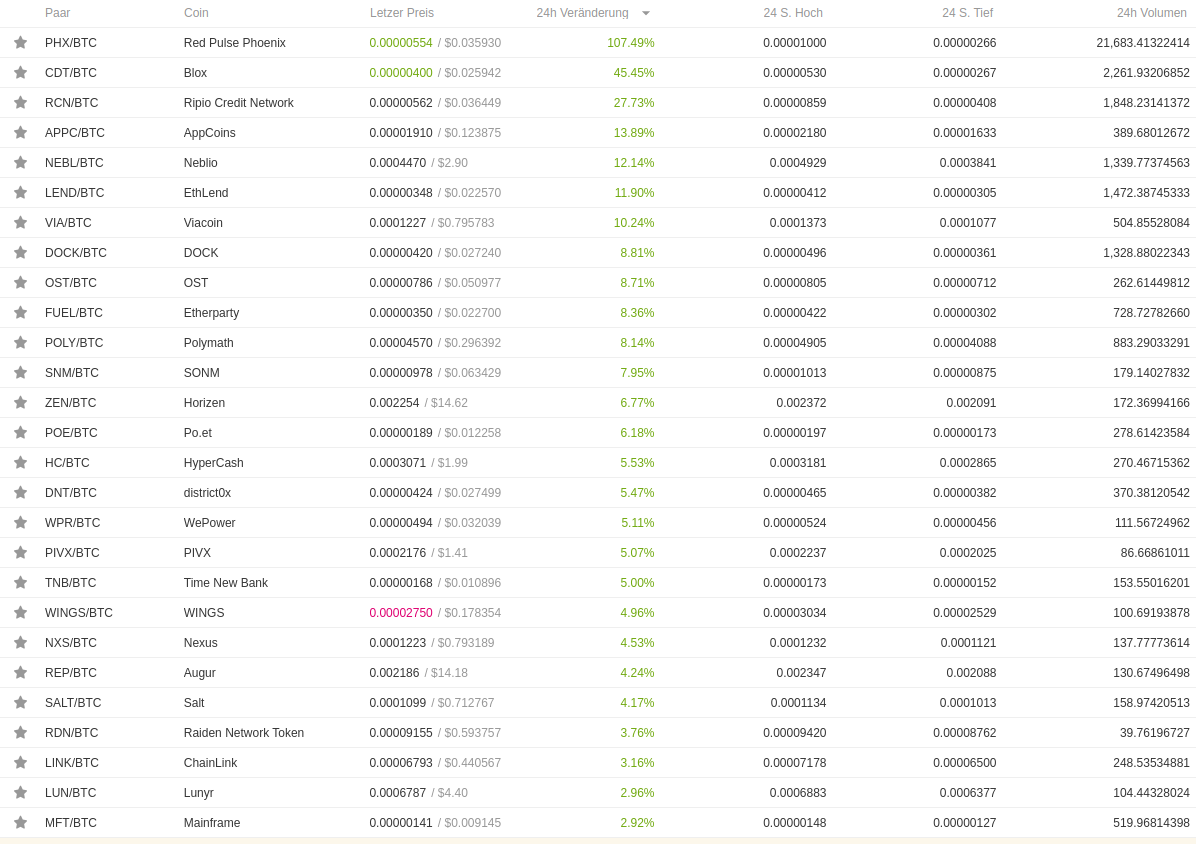Image resolution: width=1196 pixels, height=844 pixels.
Task: Sort by 24 S. Hoch column
Action: [793, 13]
